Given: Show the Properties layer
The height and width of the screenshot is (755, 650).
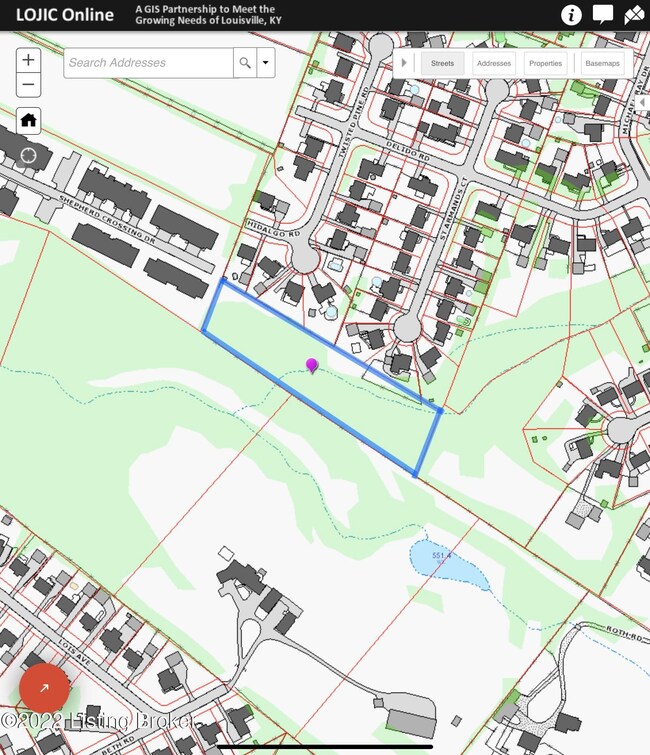Looking at the screenshot, I should tap(546, 63).
